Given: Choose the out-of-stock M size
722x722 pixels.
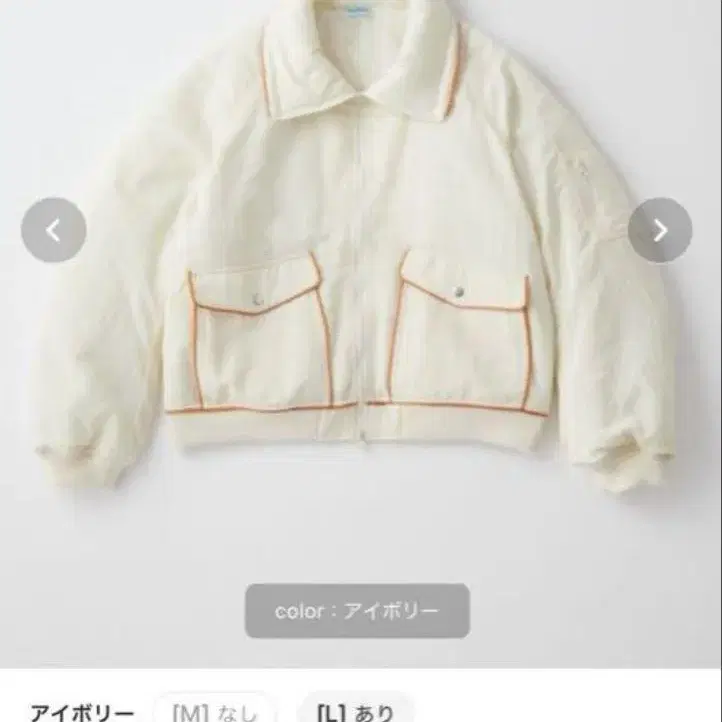Looking at the screenshot, I should (x=215, y=709).
